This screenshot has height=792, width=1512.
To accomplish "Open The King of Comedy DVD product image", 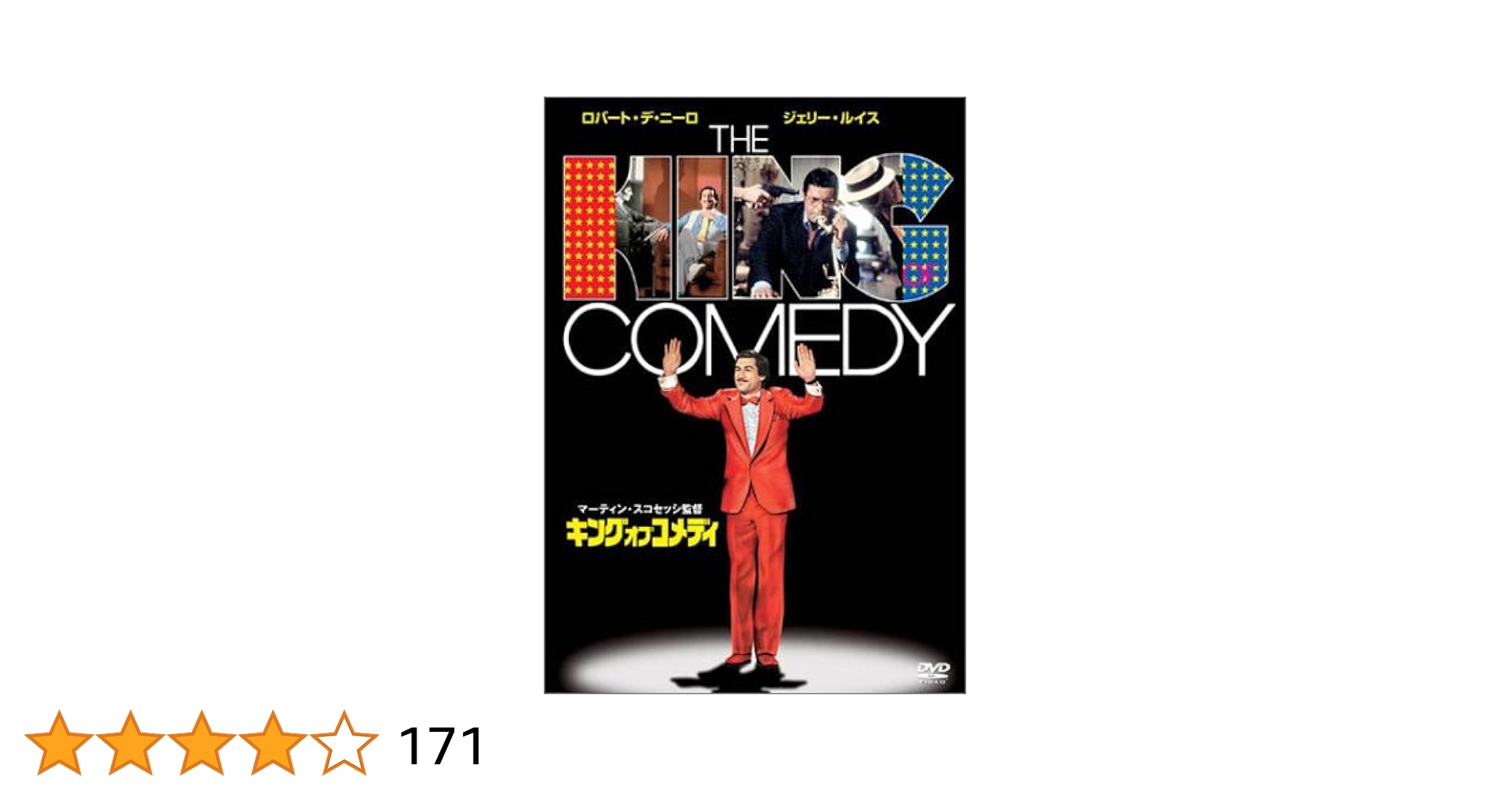I will 754,395.
